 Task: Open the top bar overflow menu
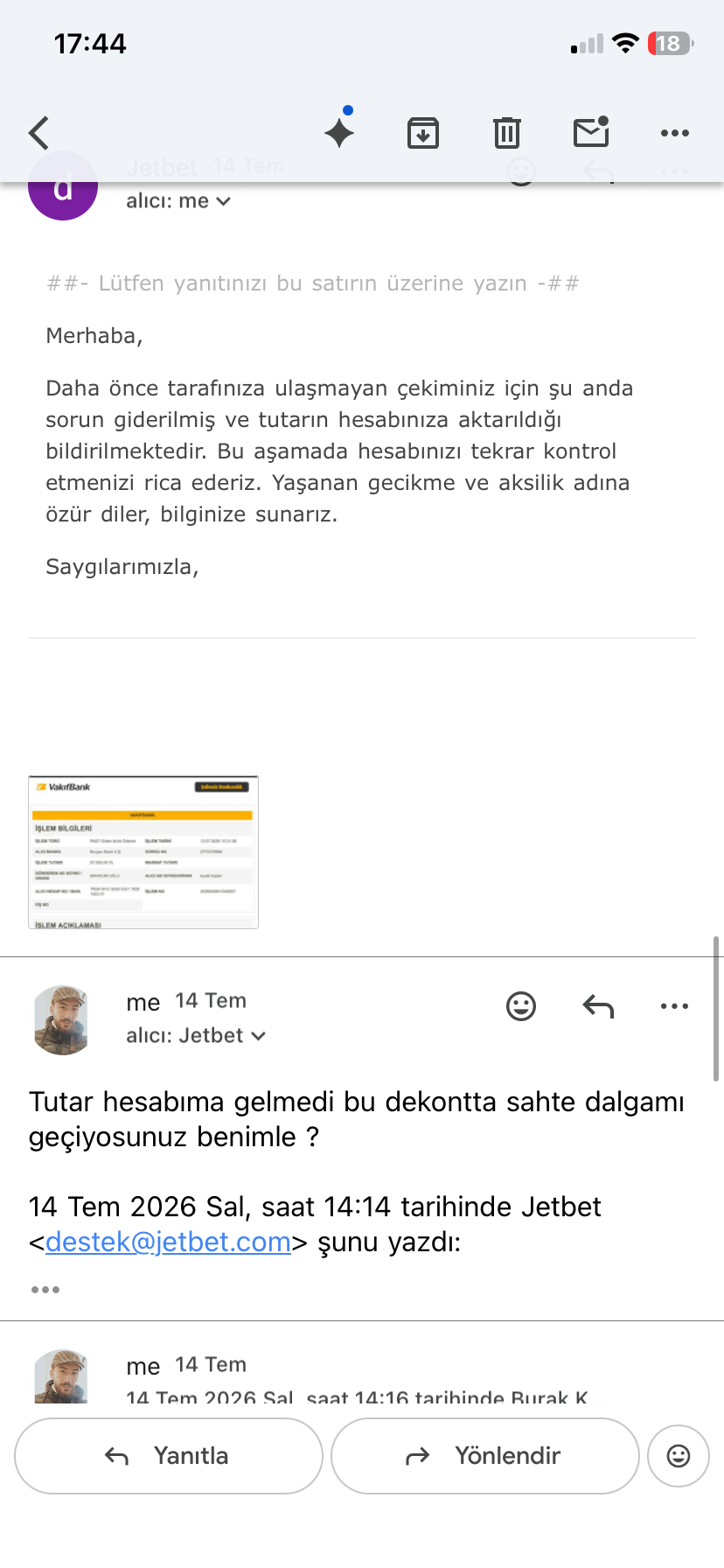[x=675, y=133]
